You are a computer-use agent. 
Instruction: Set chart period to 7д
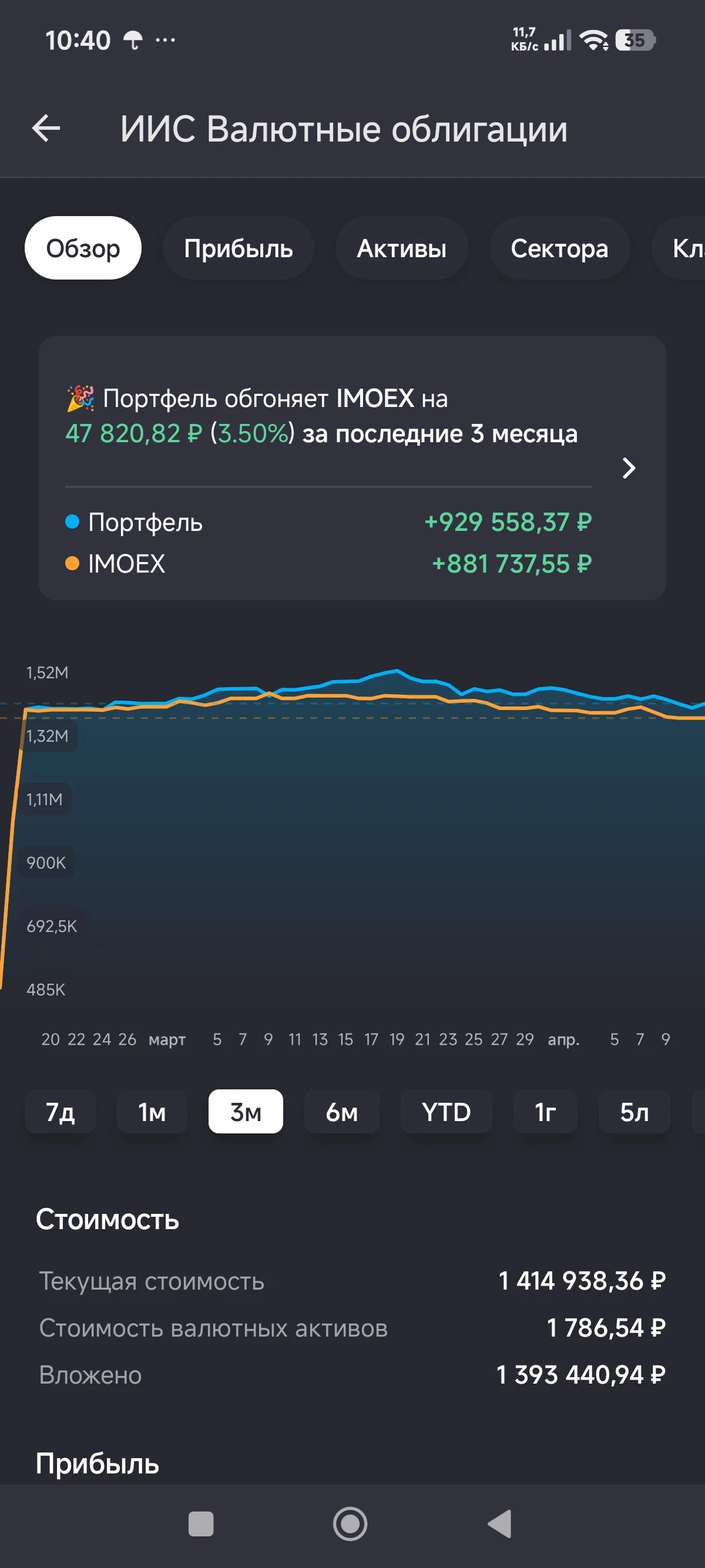[61, 1112]
